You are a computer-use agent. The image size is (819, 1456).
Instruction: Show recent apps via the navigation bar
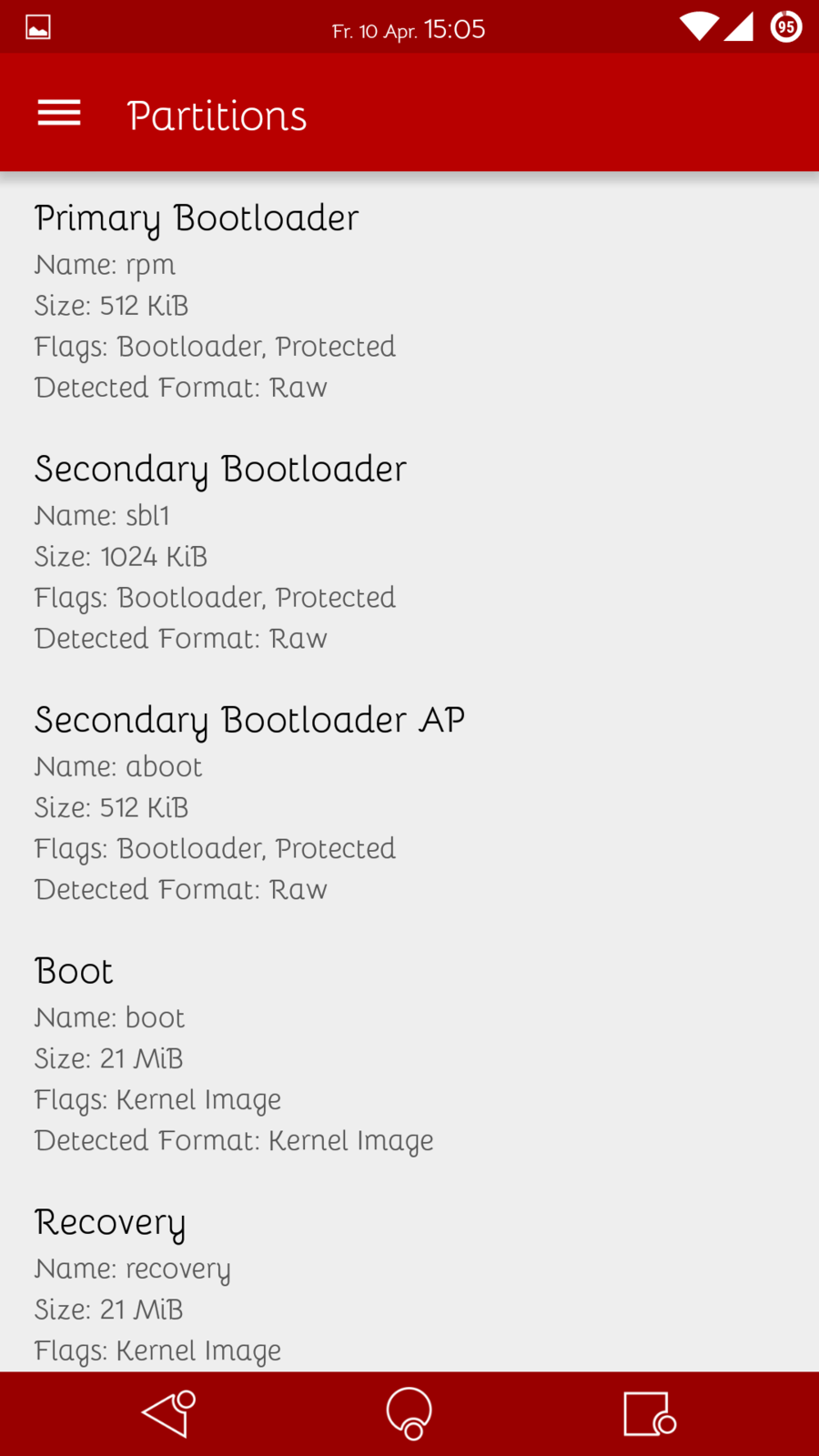click(x=650, y=1414)
